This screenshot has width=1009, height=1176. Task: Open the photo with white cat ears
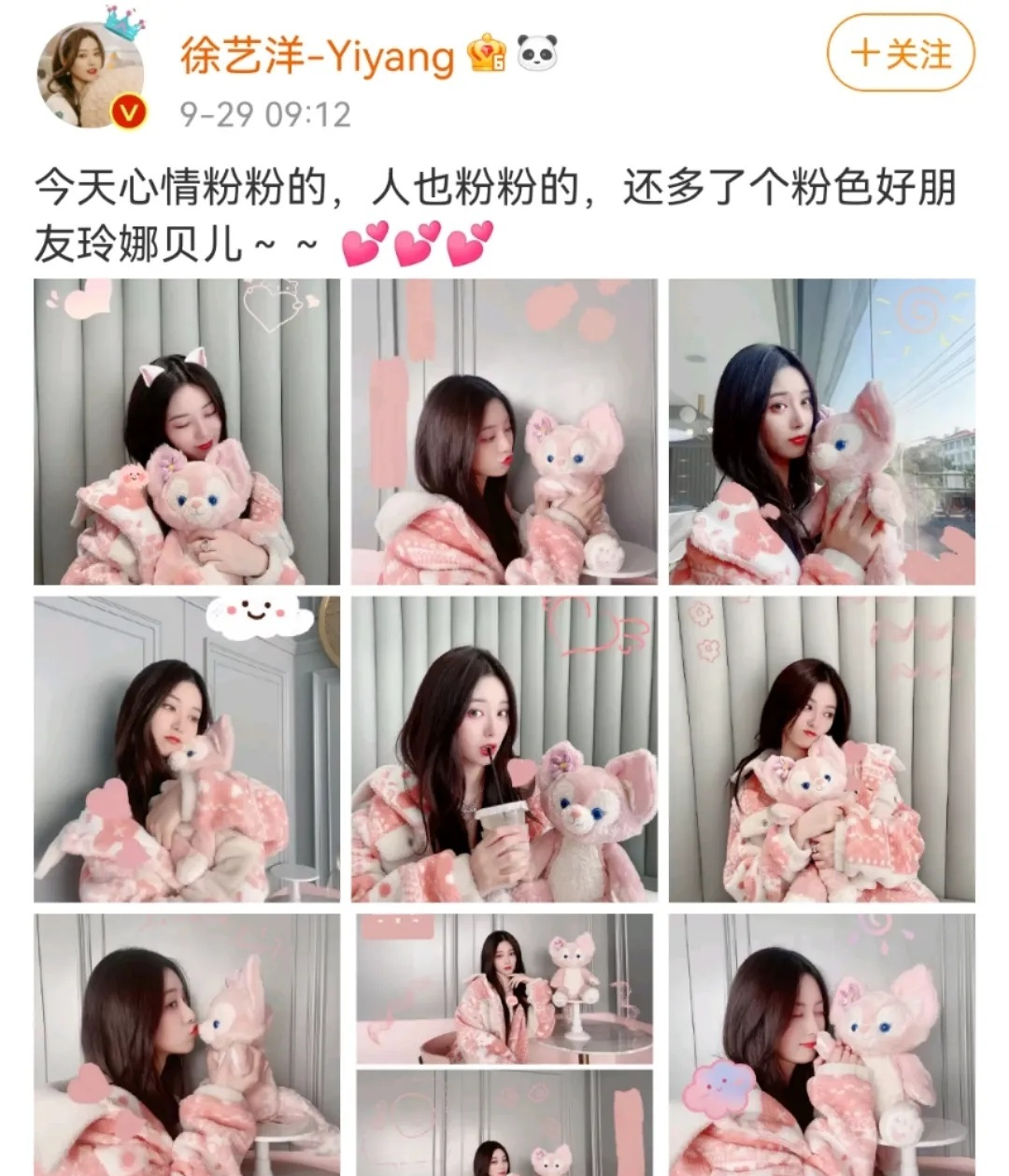click(187, 432)
